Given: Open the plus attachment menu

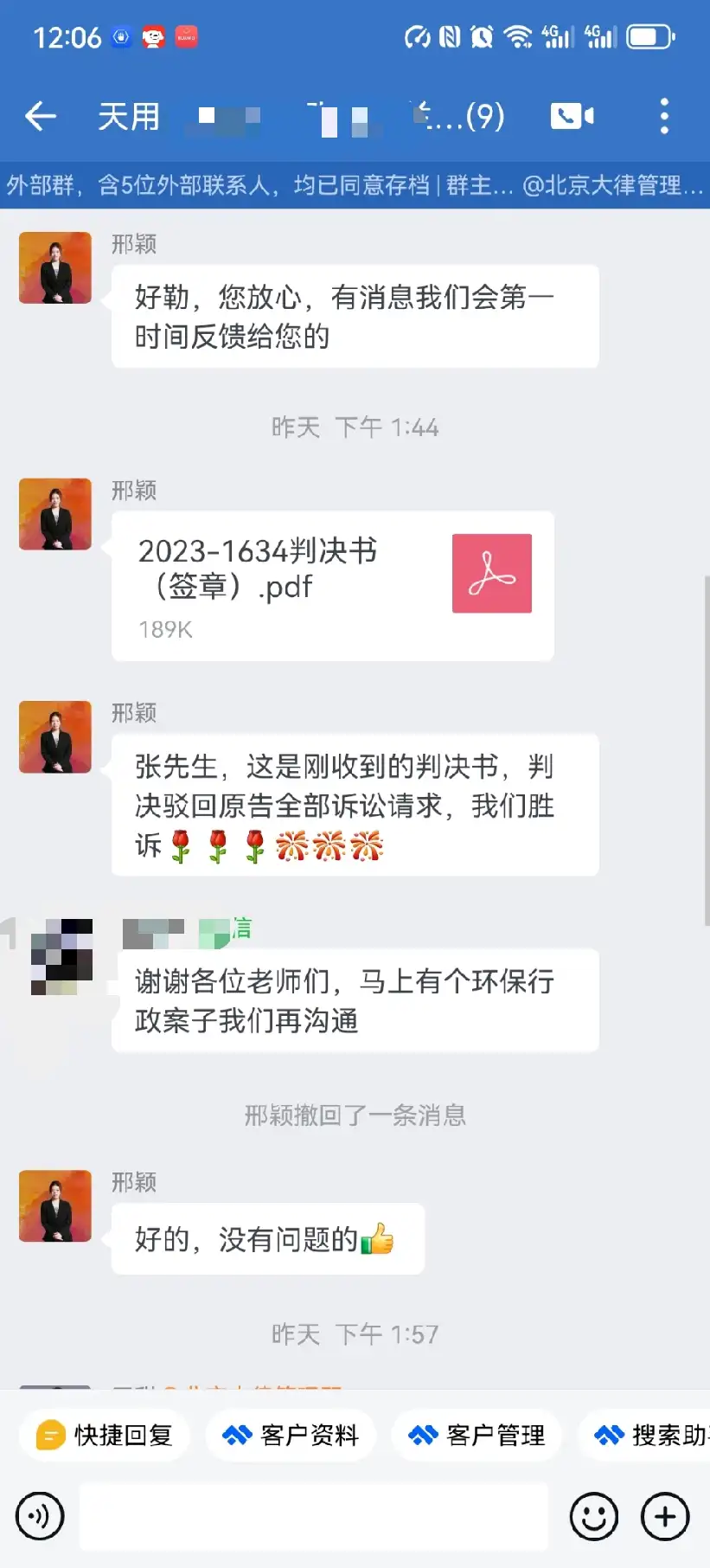Looking at the screenshot, I should (x=664, y=1516).
